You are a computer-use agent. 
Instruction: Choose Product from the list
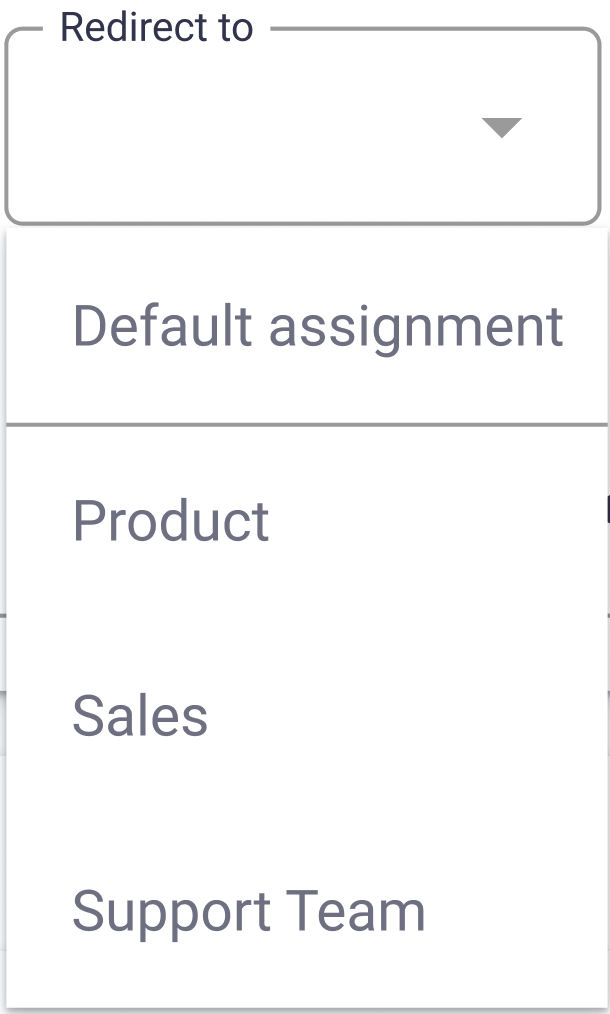click(171, 521)
